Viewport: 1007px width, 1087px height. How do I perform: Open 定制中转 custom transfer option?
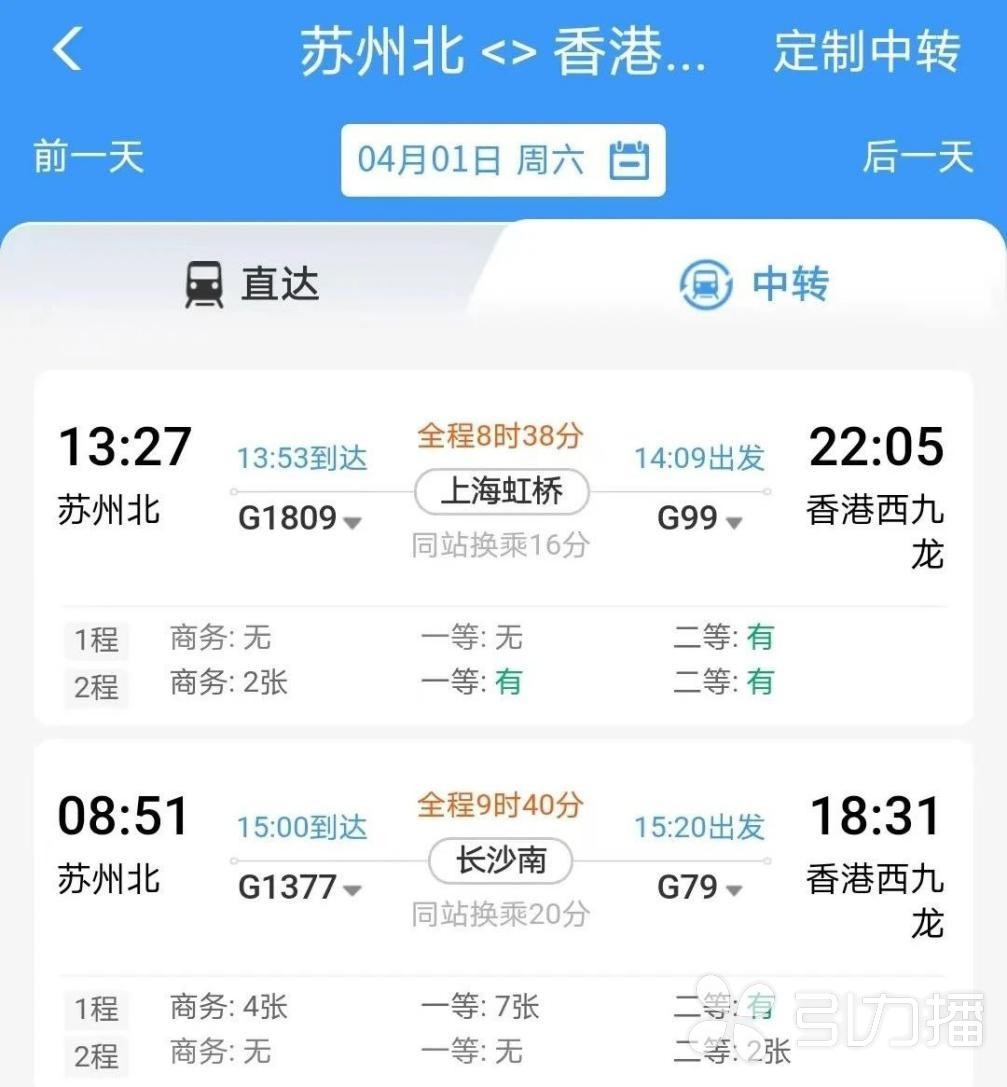click(866, 51)
